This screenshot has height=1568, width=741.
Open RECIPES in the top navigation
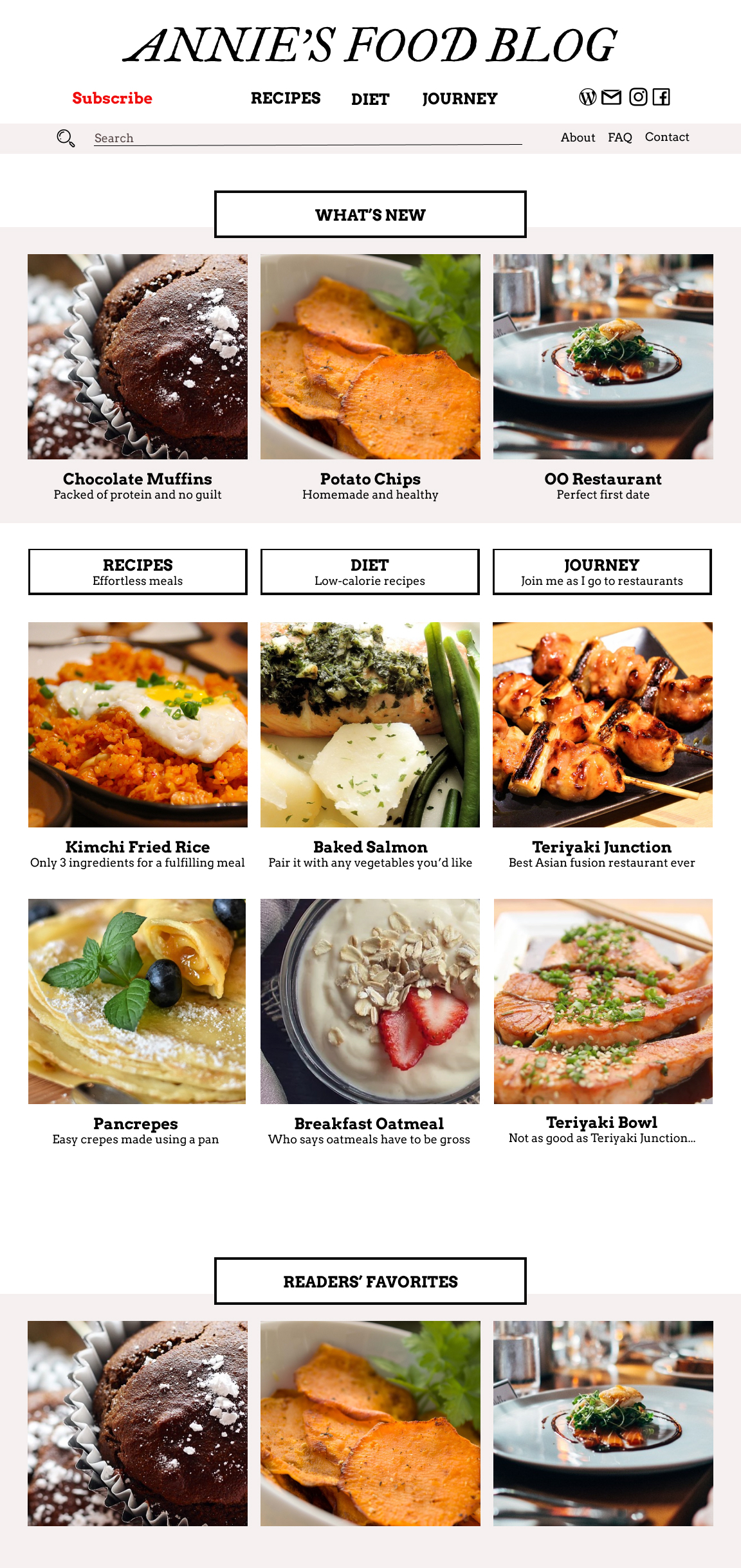pyautogui.click(x=286, y=98)
